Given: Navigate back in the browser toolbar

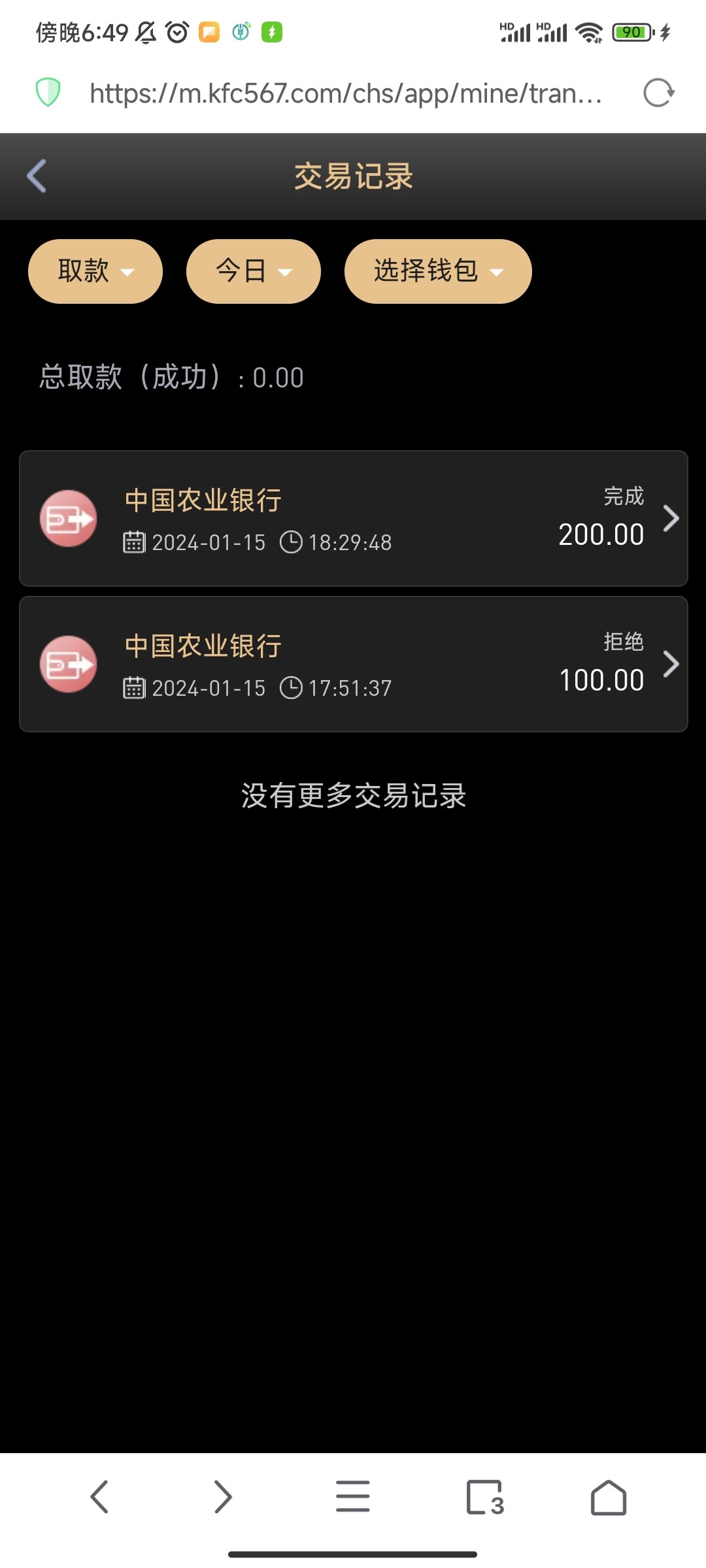Looking at the screenshot, I should point(99,1497).
